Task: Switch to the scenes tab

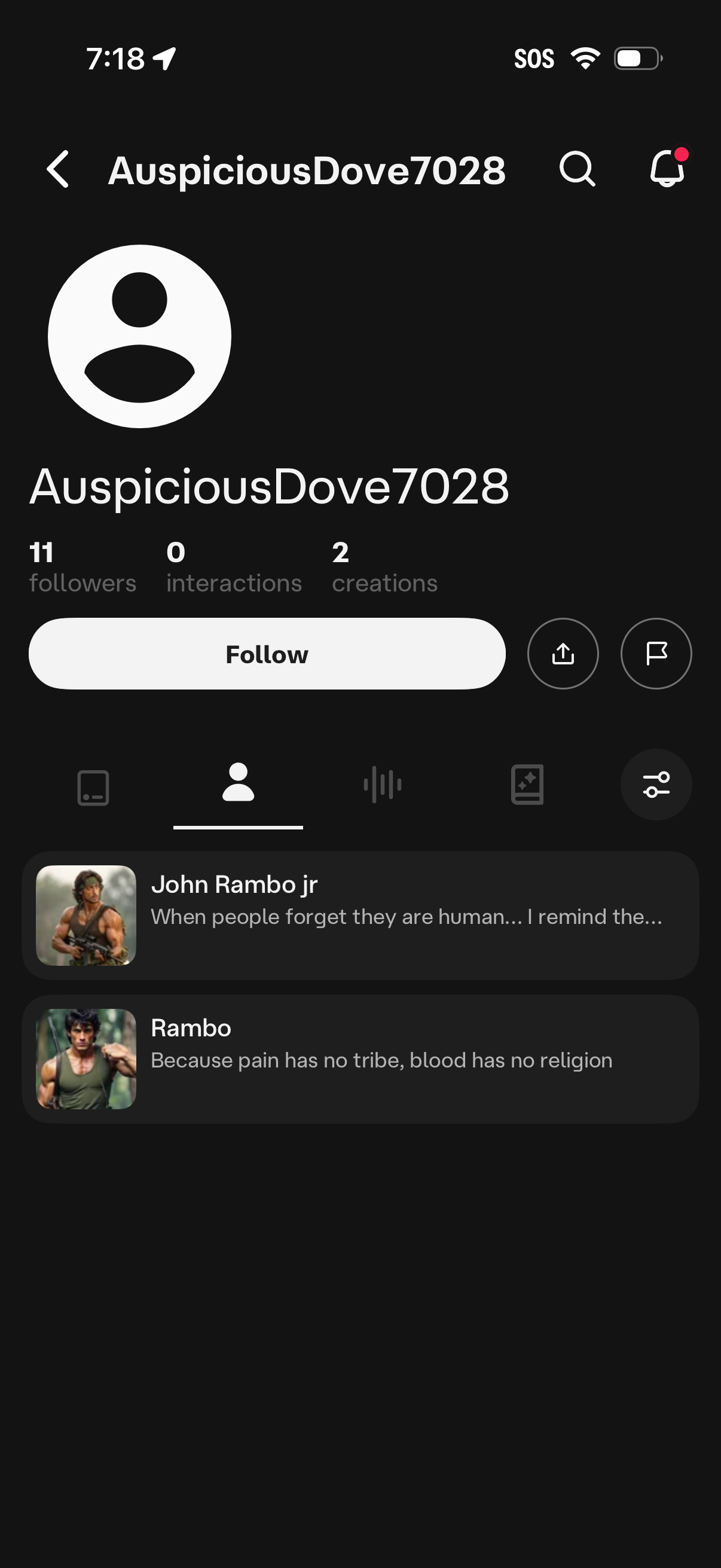Action: [x=93, y=787]
